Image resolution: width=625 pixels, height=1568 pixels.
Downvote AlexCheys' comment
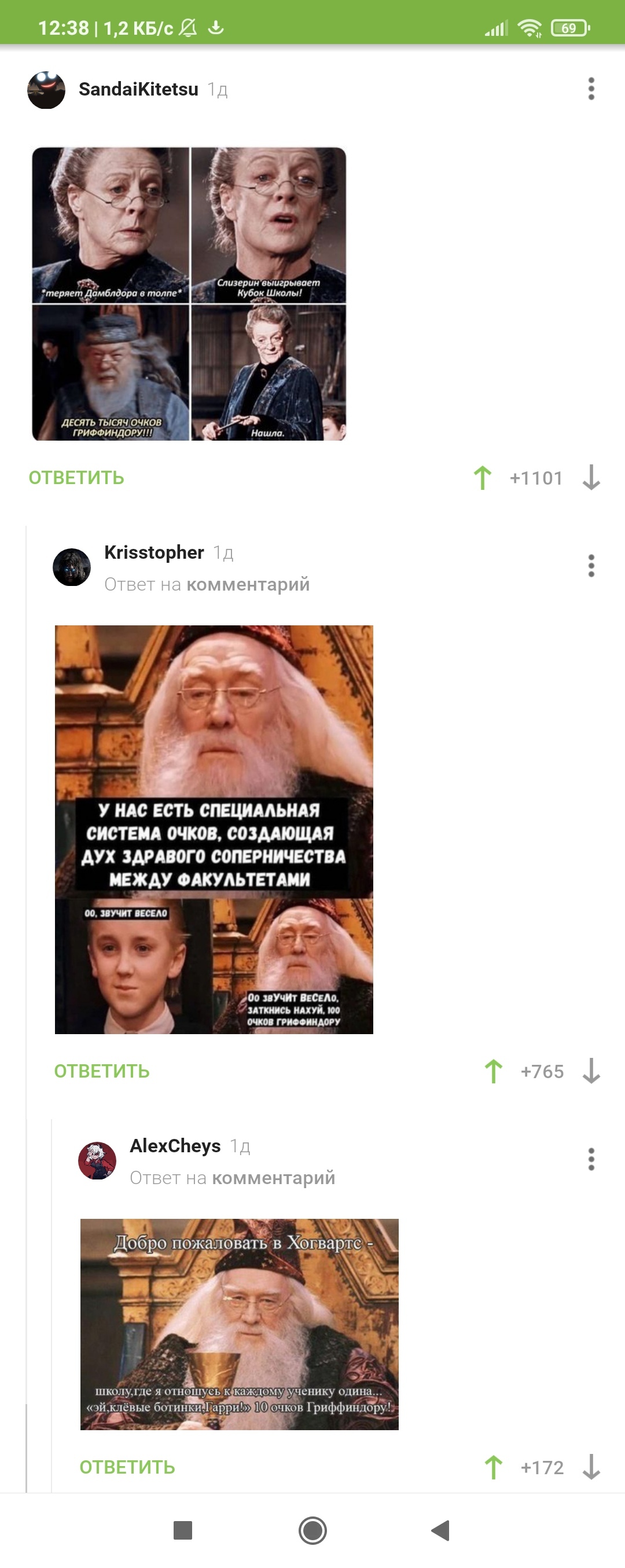pyautogui.click(x=591, y=1468)
